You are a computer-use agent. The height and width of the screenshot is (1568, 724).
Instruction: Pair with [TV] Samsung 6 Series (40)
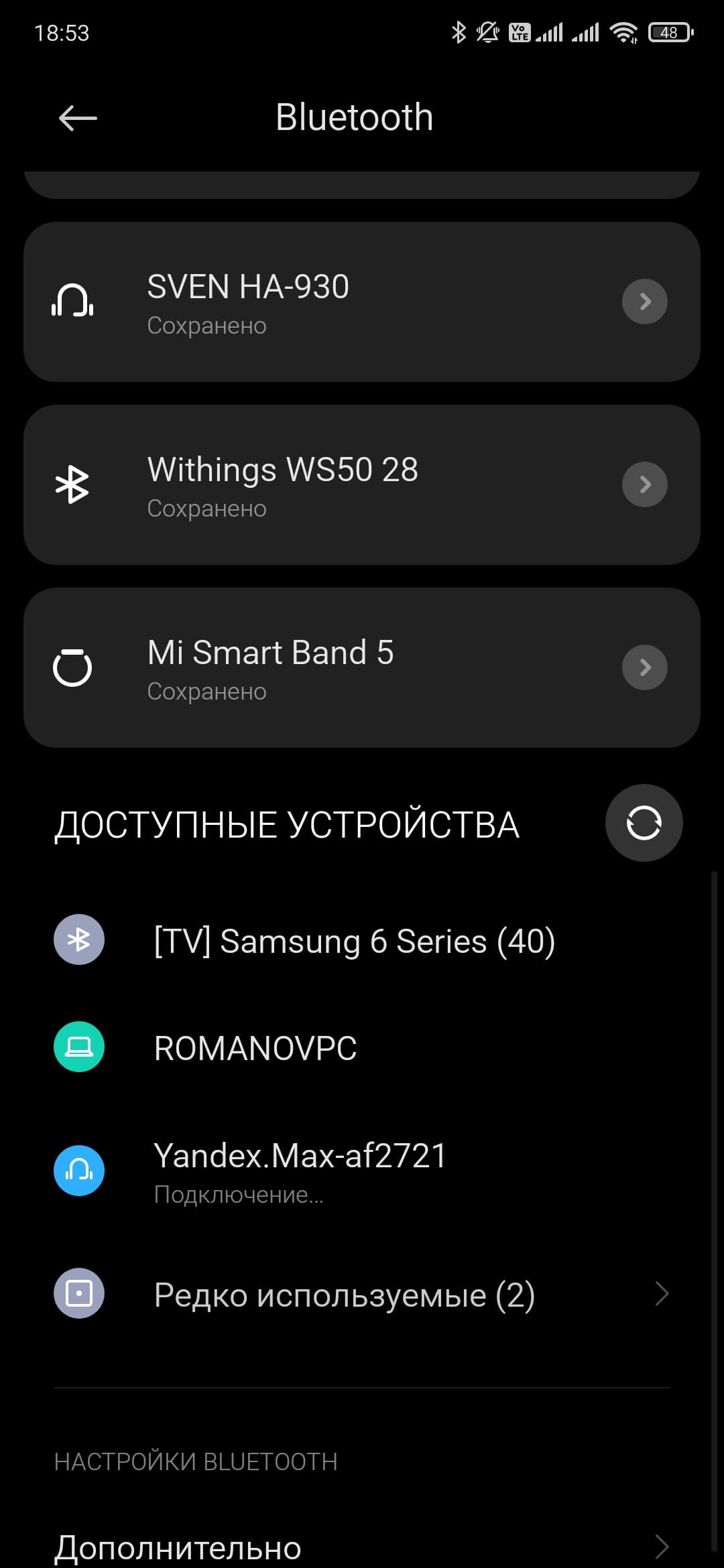354,941
